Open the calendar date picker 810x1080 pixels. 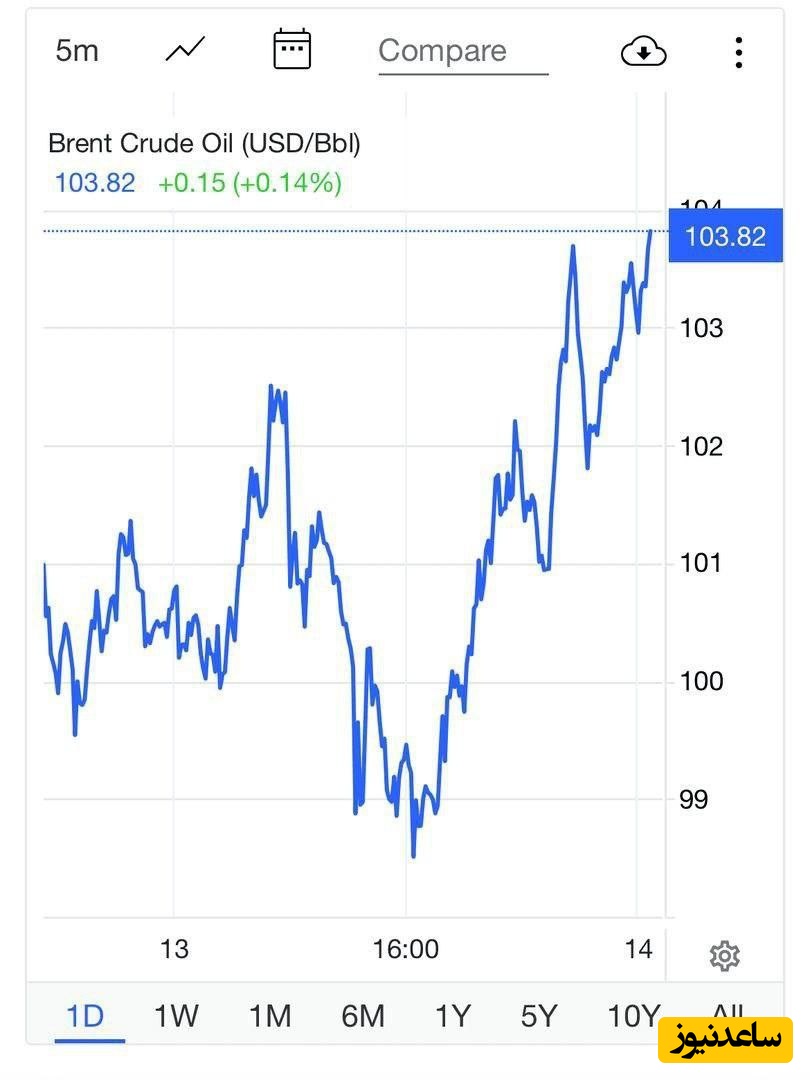click(x=292, y=50)
